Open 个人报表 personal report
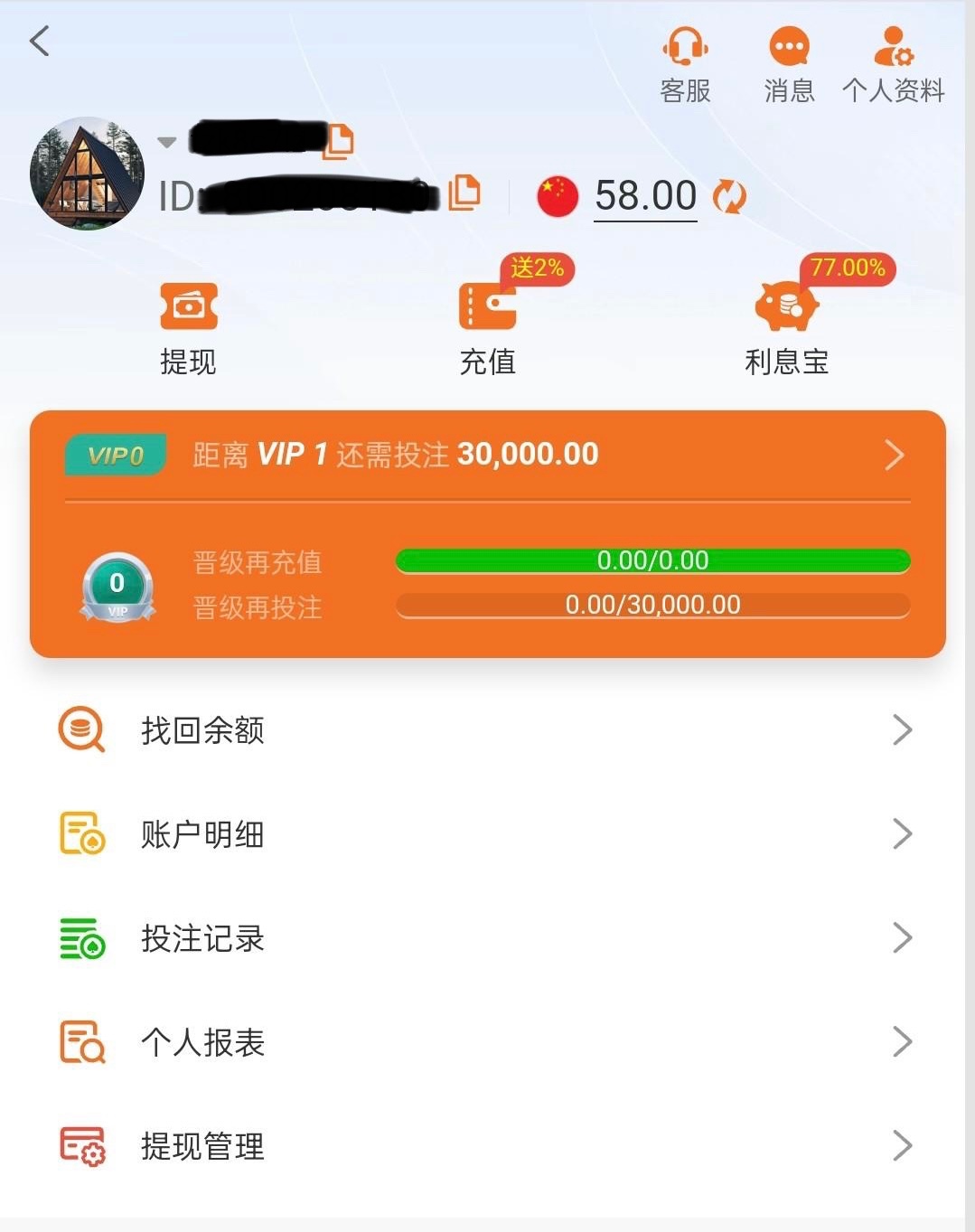975x1232 pixels. pos(488,1042)
